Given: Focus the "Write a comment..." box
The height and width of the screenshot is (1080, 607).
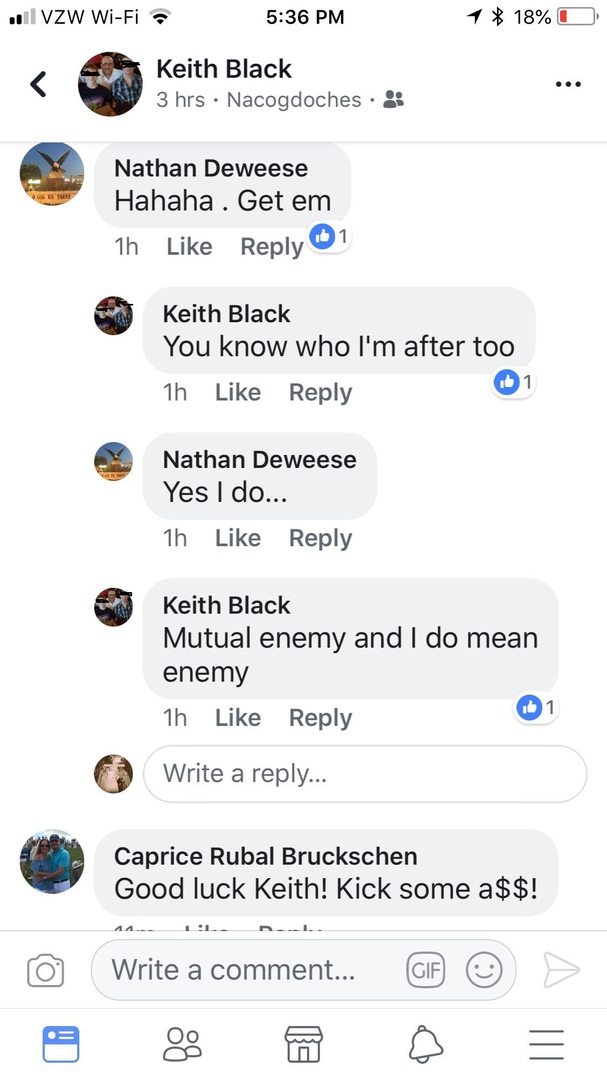Looking at the screenshot, I should (250, 969).
